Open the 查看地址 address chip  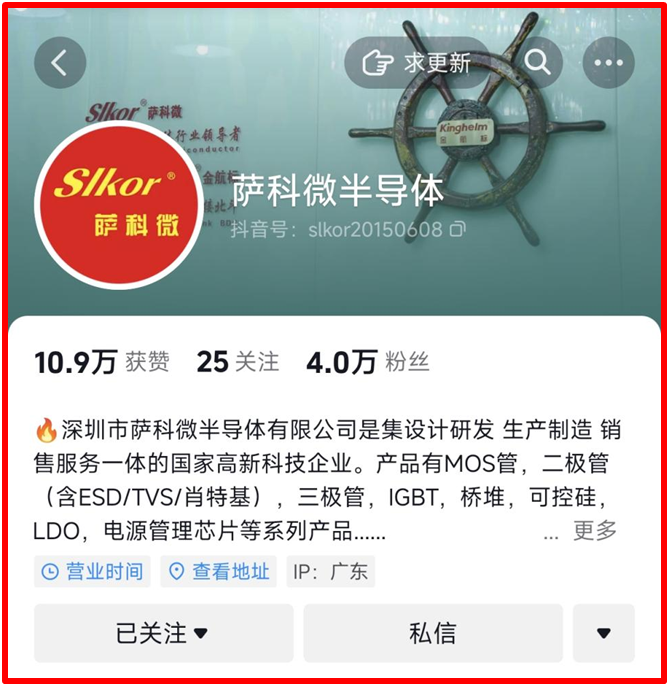click(x=218, y=572)
